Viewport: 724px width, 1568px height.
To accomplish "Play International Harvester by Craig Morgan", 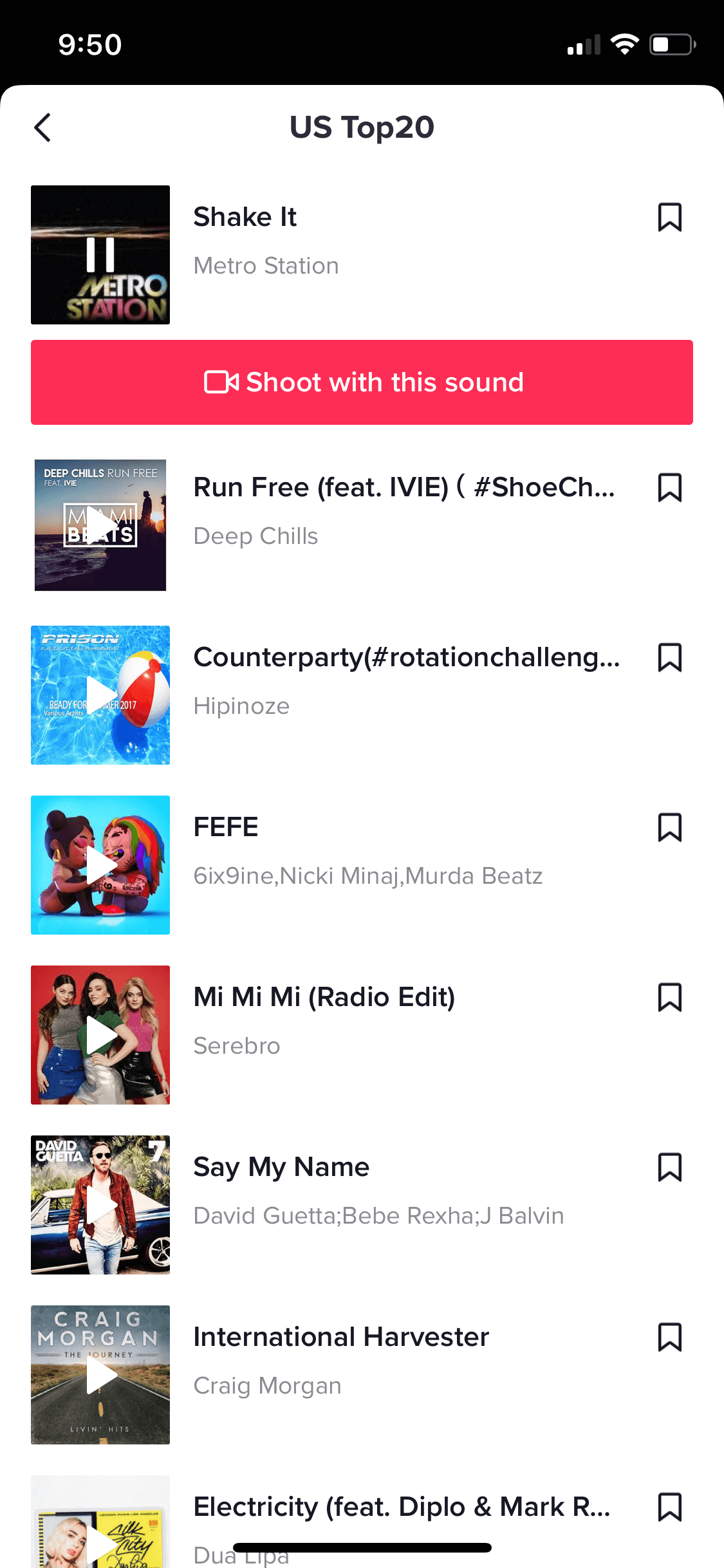I will (100, 1375).
